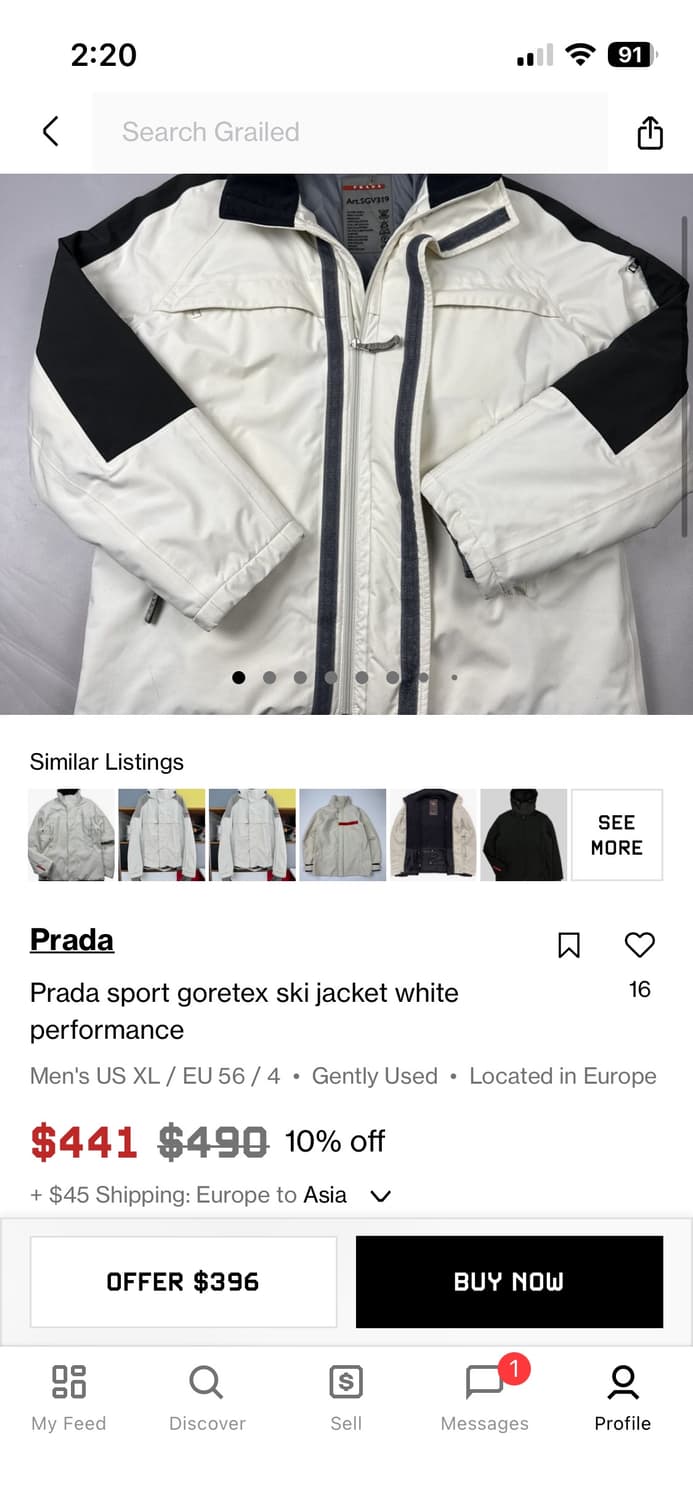Switch to the My Feed tab
Image resolution: width=693 pixels, height=1500 pixels.
point(69,1397)
